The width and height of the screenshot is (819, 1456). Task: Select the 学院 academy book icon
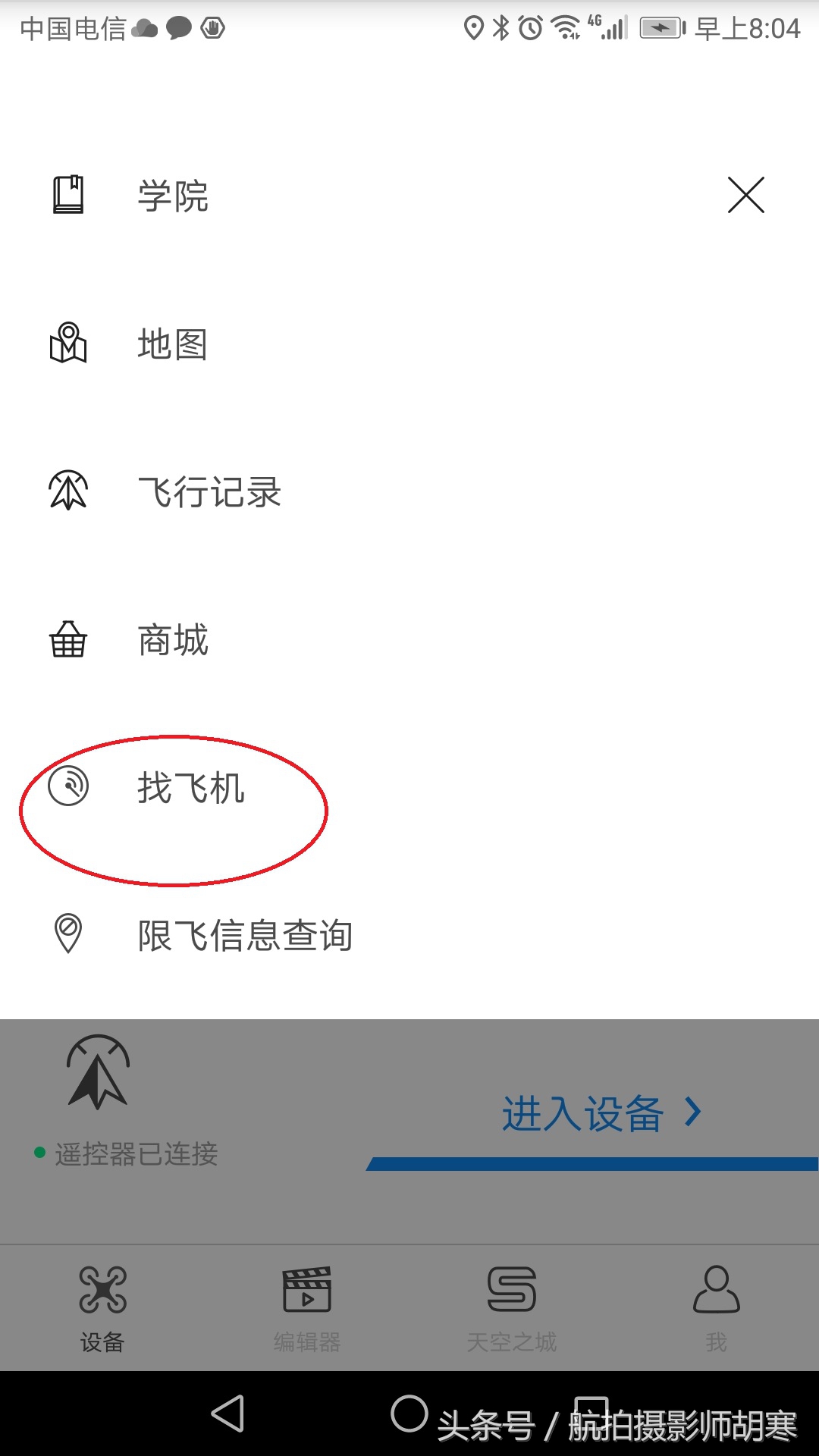click(x=68, y=193)
